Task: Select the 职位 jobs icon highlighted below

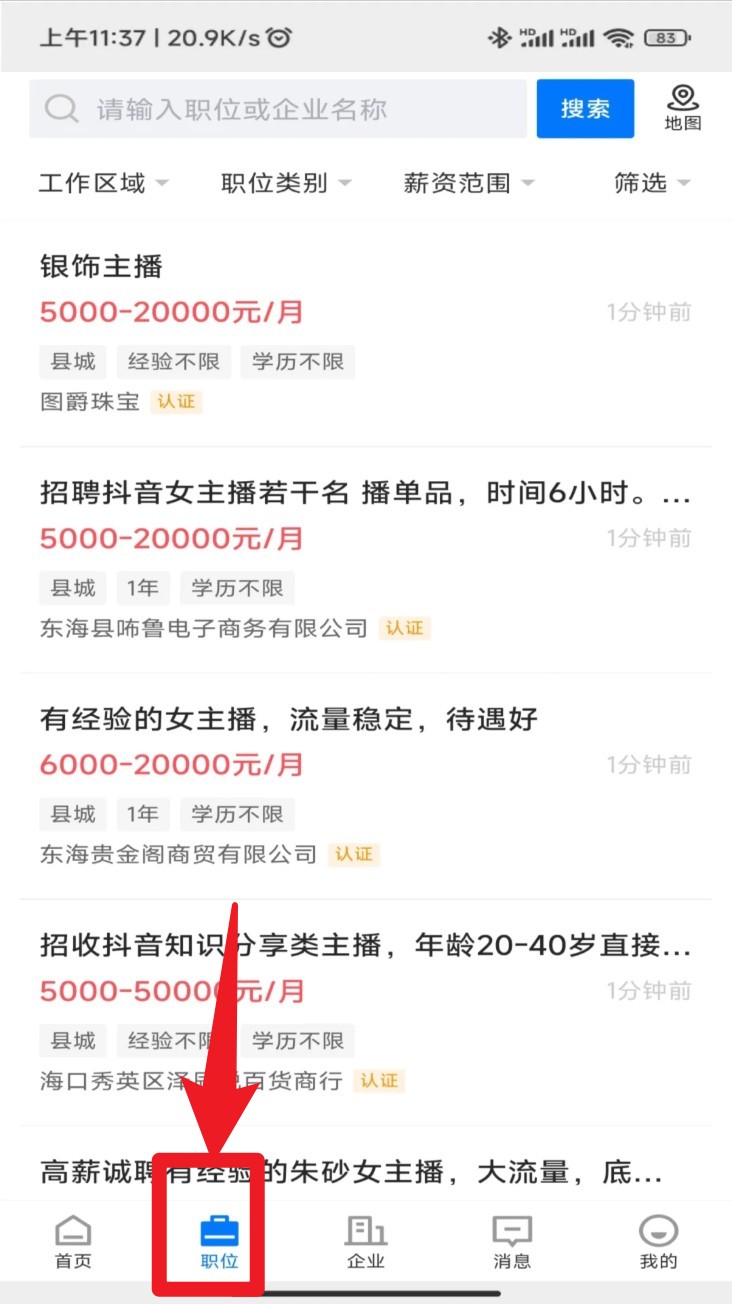Action: (219, 1240)
